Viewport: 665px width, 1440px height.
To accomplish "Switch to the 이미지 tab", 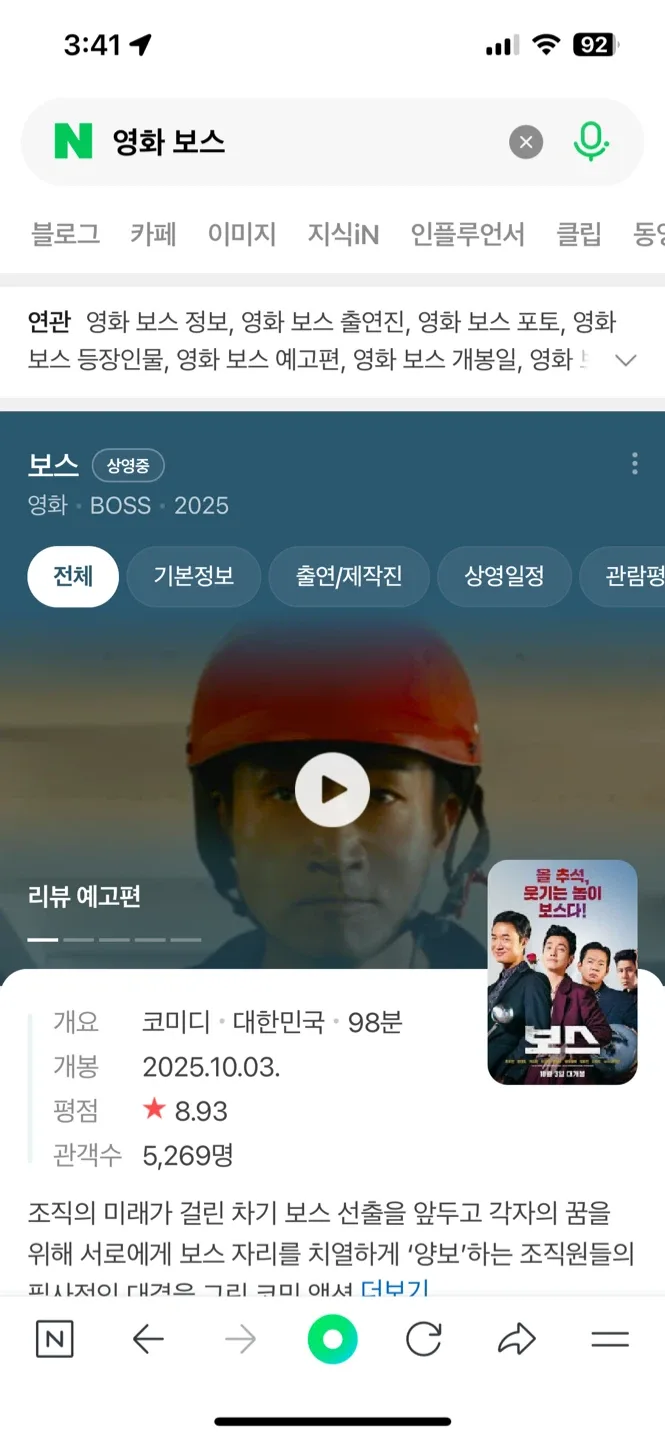I will [x=242, y=234].
